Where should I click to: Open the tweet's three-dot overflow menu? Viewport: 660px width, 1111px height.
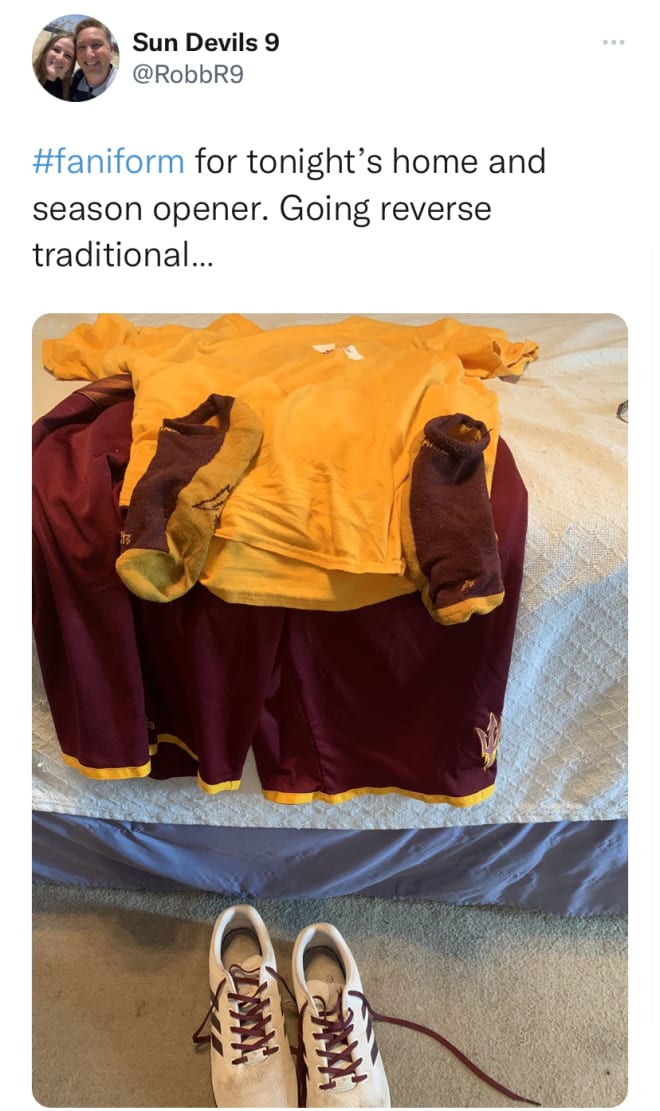tap(613, 42)
